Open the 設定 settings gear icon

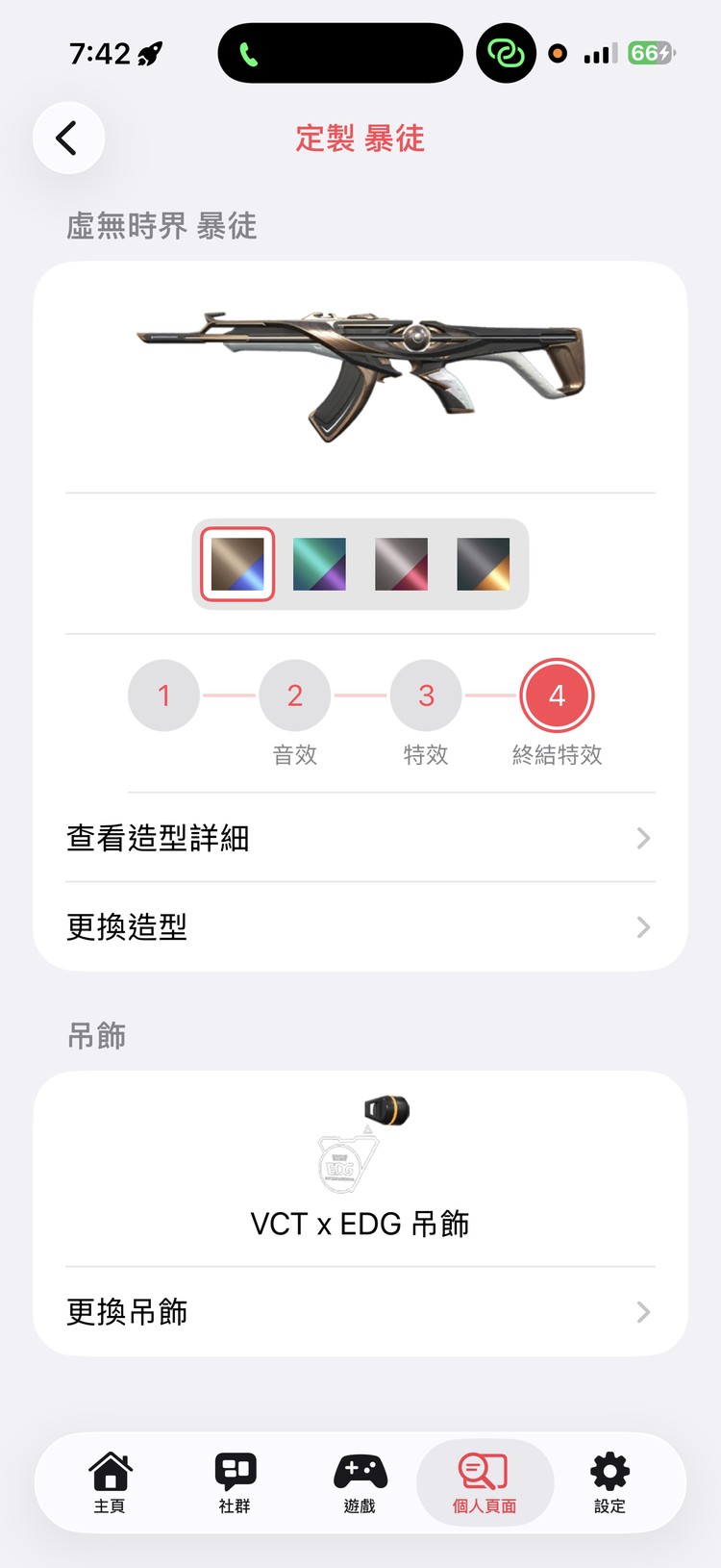(609, 1470)
